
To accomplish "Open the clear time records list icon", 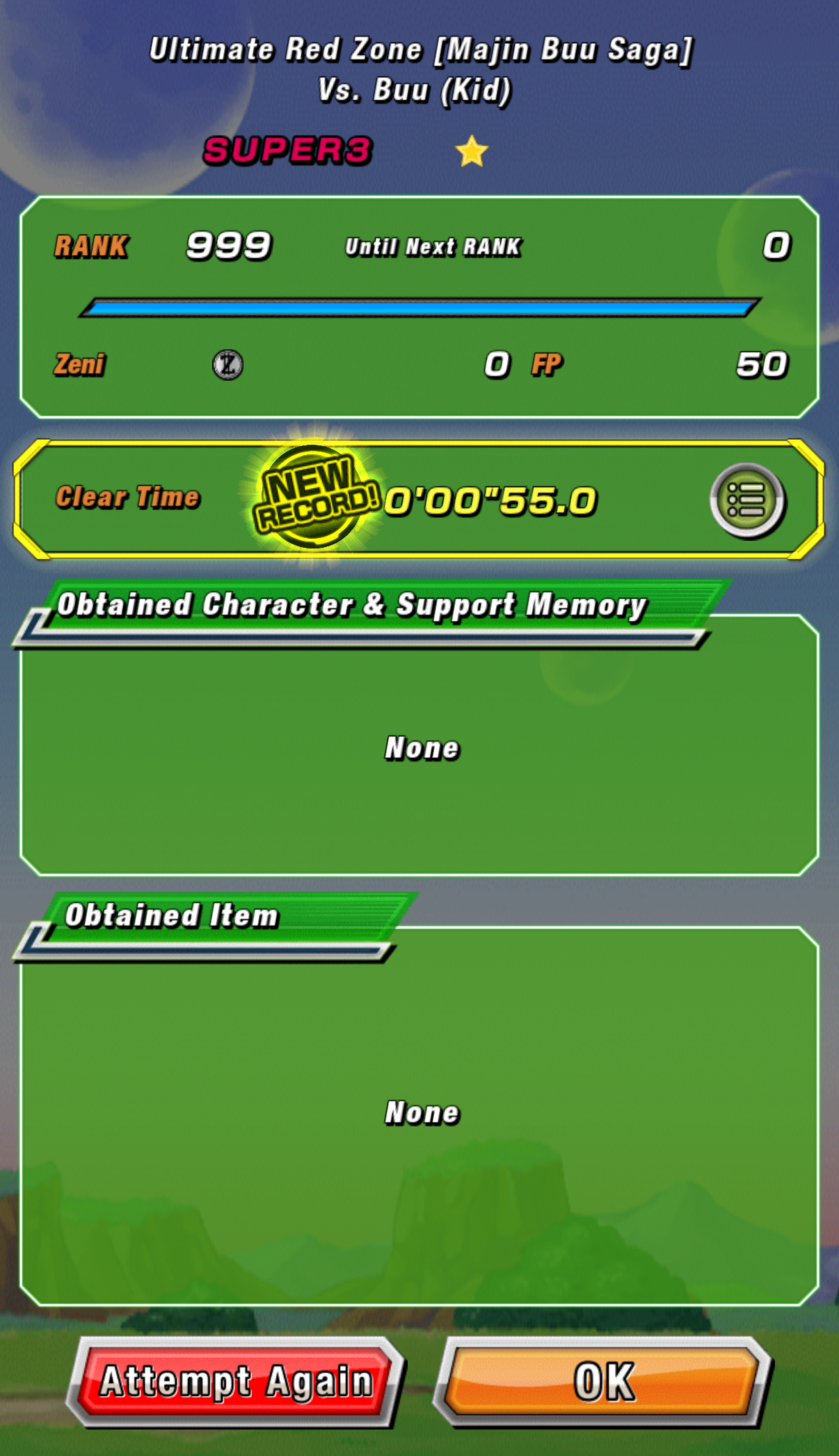I will click(747, 500).
